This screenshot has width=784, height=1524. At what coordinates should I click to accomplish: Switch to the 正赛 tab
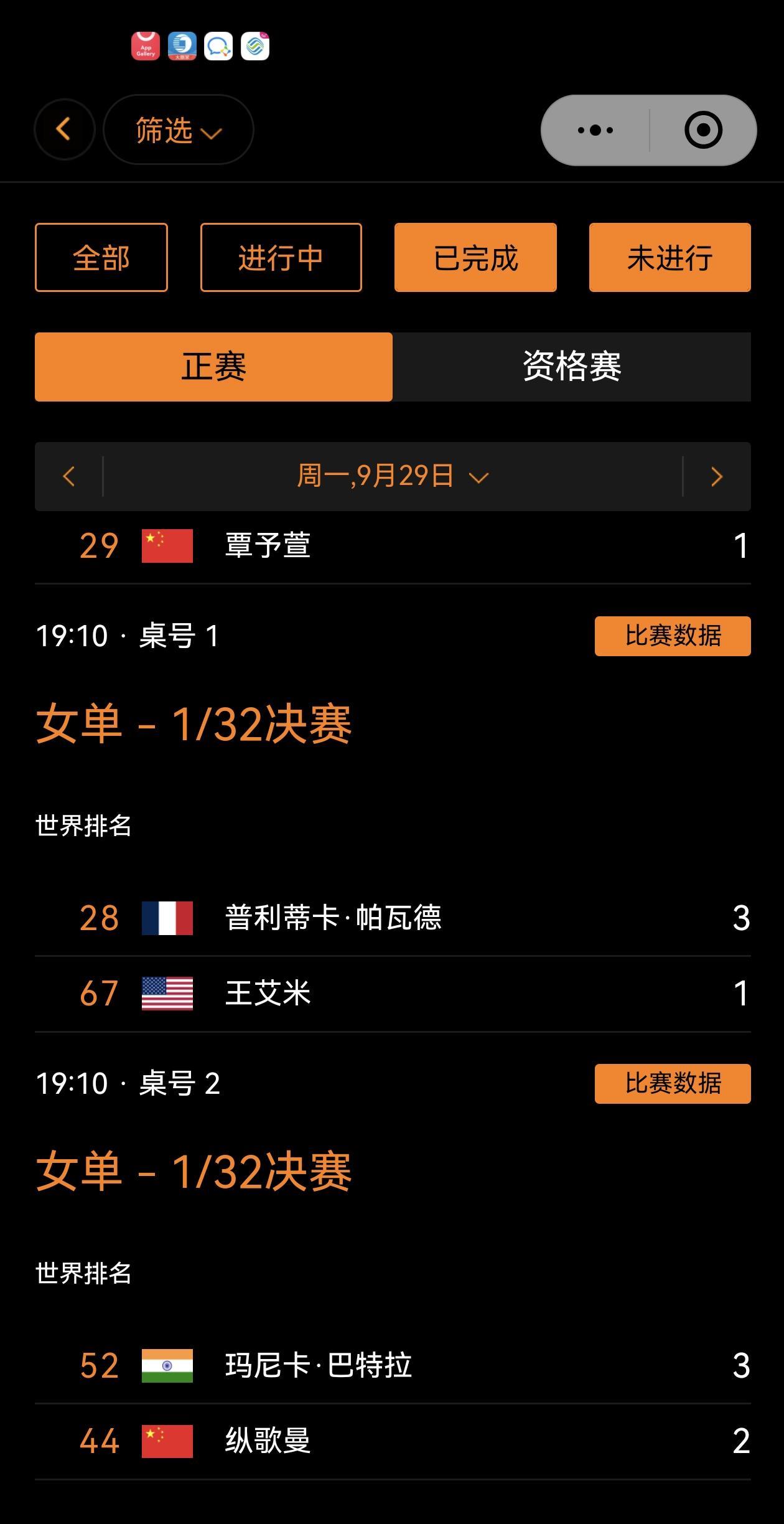pos(213,367)
